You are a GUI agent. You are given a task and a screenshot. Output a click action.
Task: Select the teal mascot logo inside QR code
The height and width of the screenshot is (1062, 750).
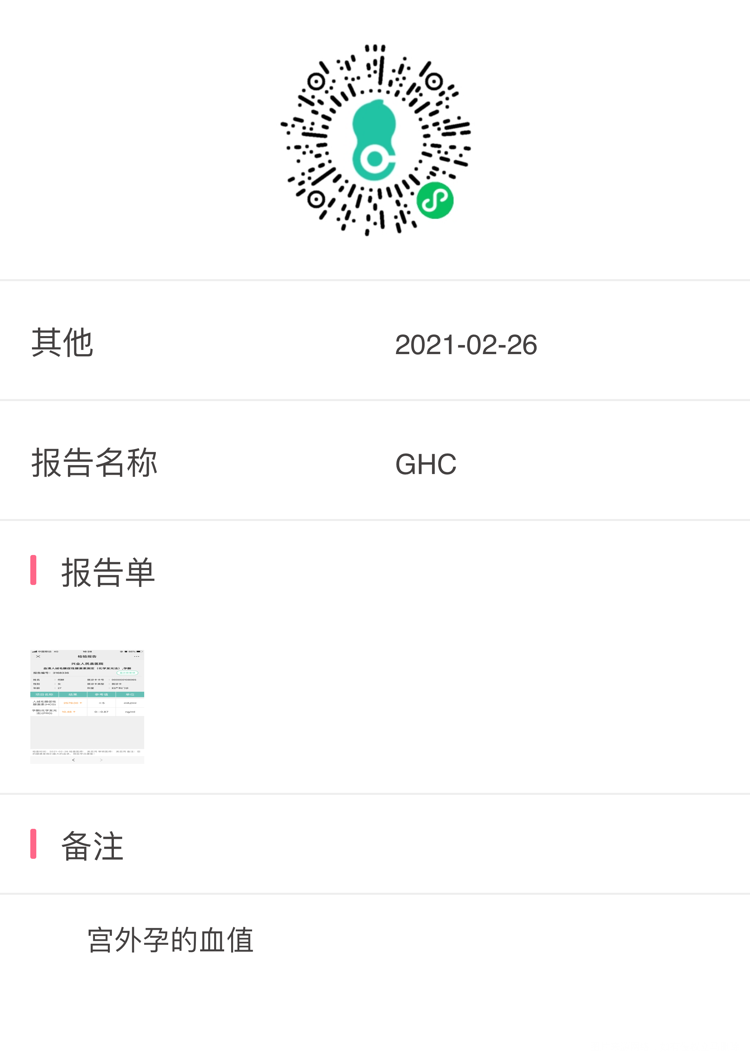click(375, 130)
